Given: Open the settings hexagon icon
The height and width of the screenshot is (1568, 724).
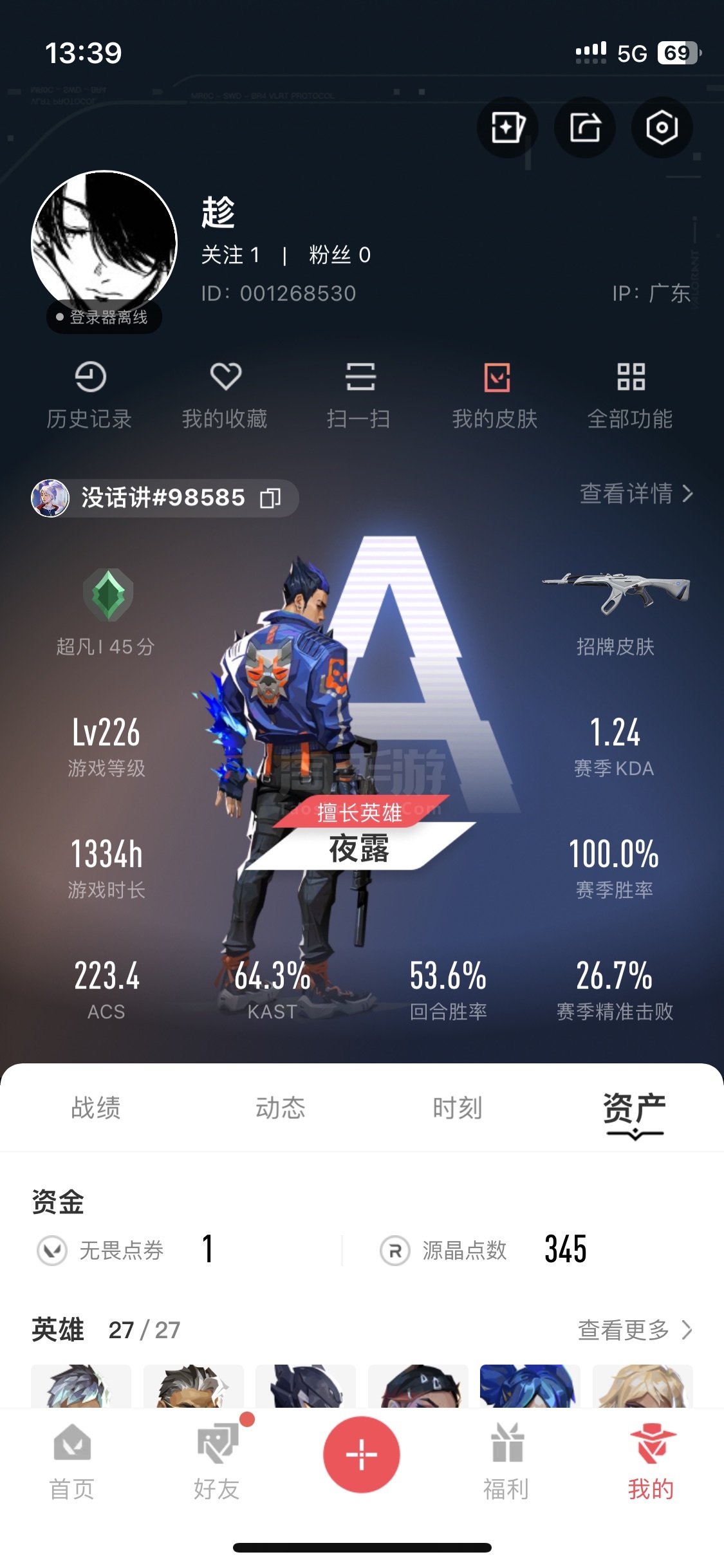Looking at the screenshot, I should [x=662, y=127].
